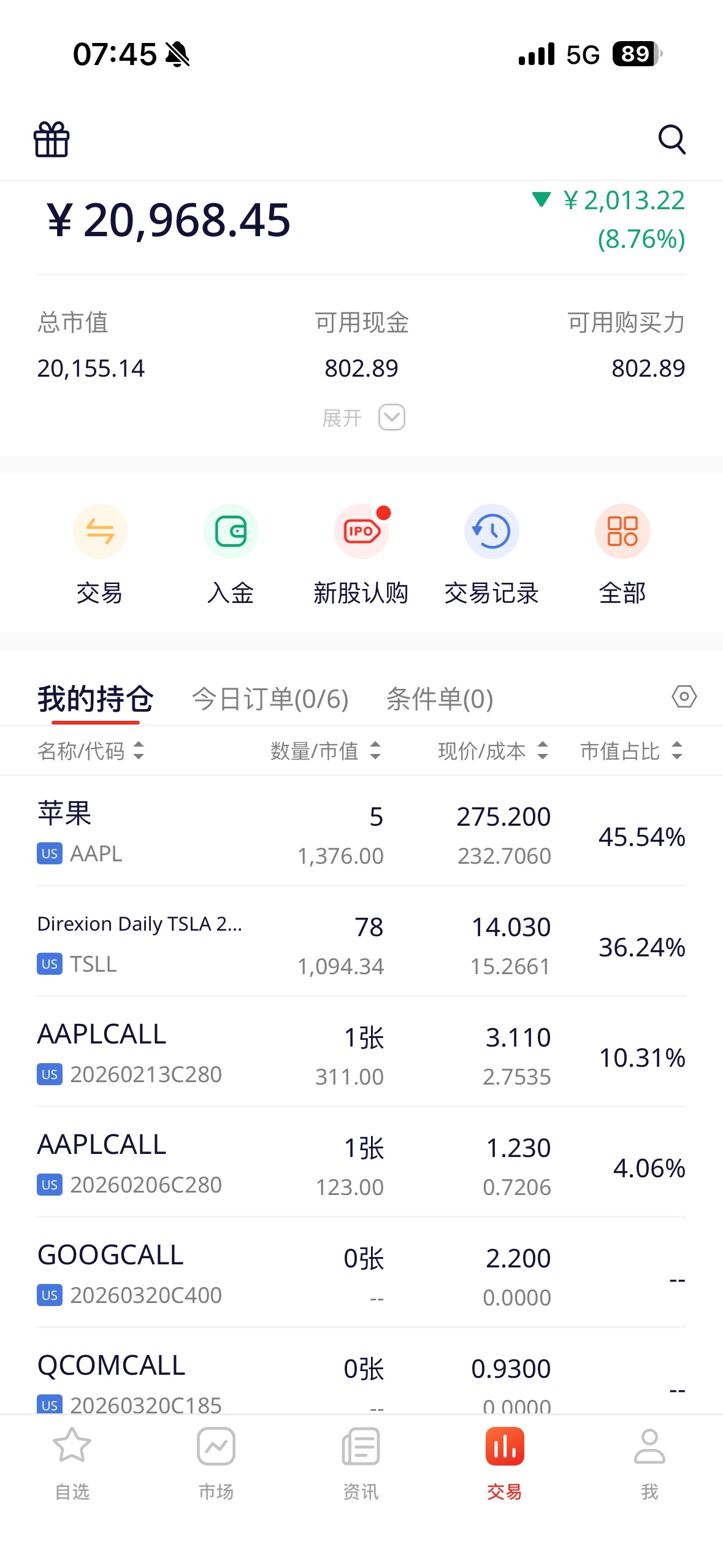Switch to the 市场 market tab
The height and width of the screenshot is (1568, 723).
click(216, 1463)
